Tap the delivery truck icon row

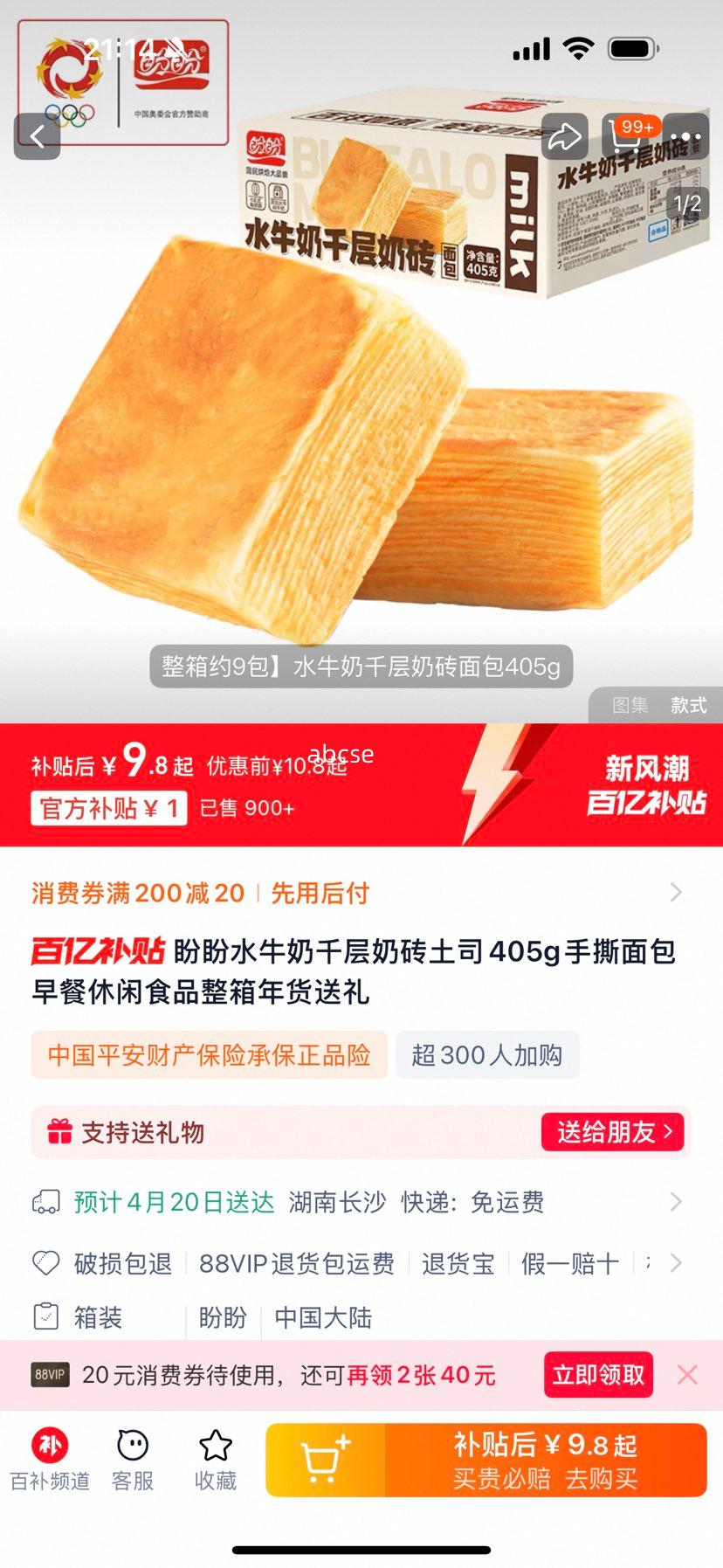pos(47,1201)
